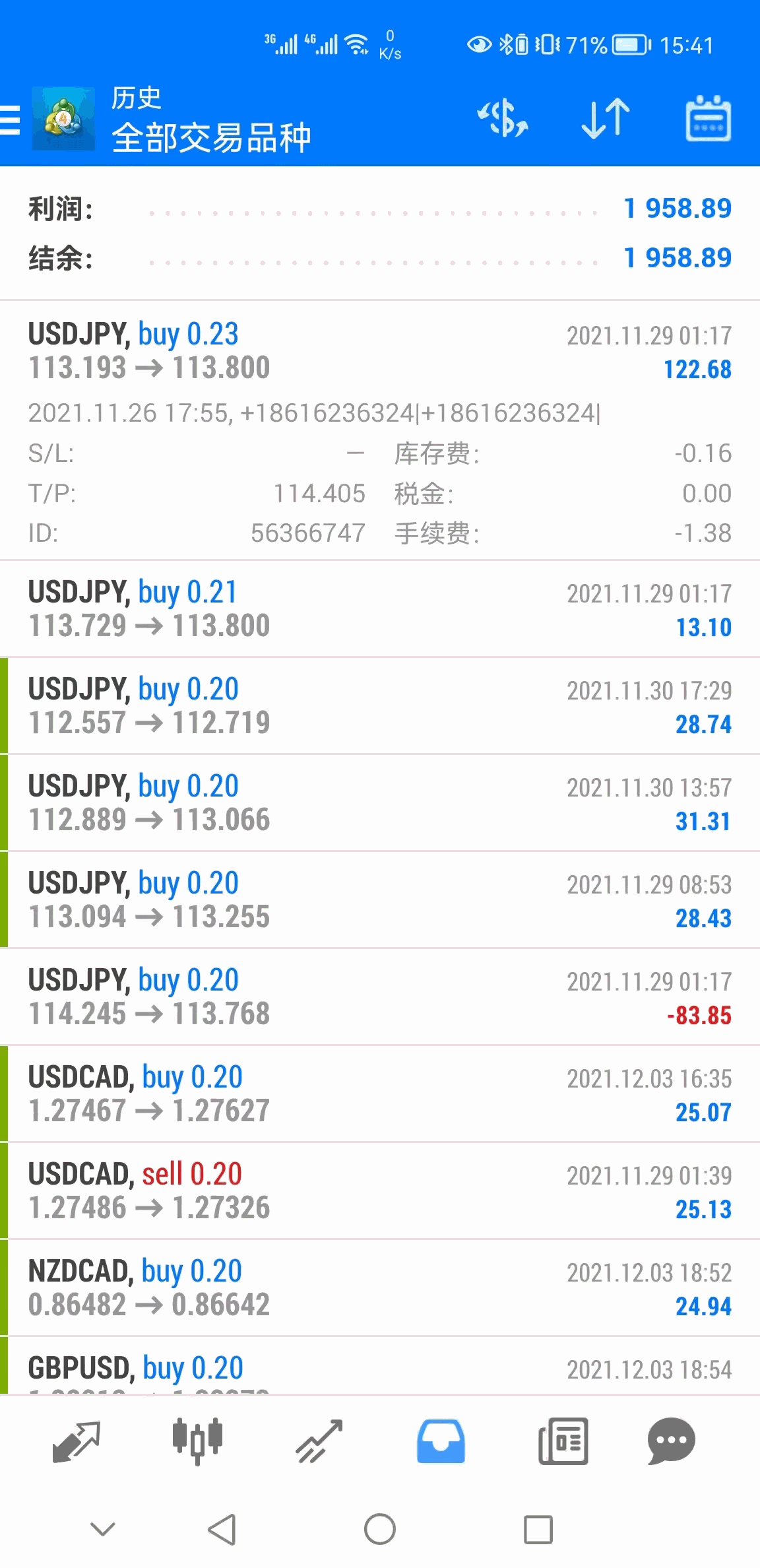Choose the history date range via calendar
This screenshot has height=1568, width=760.
click(708, 119)
